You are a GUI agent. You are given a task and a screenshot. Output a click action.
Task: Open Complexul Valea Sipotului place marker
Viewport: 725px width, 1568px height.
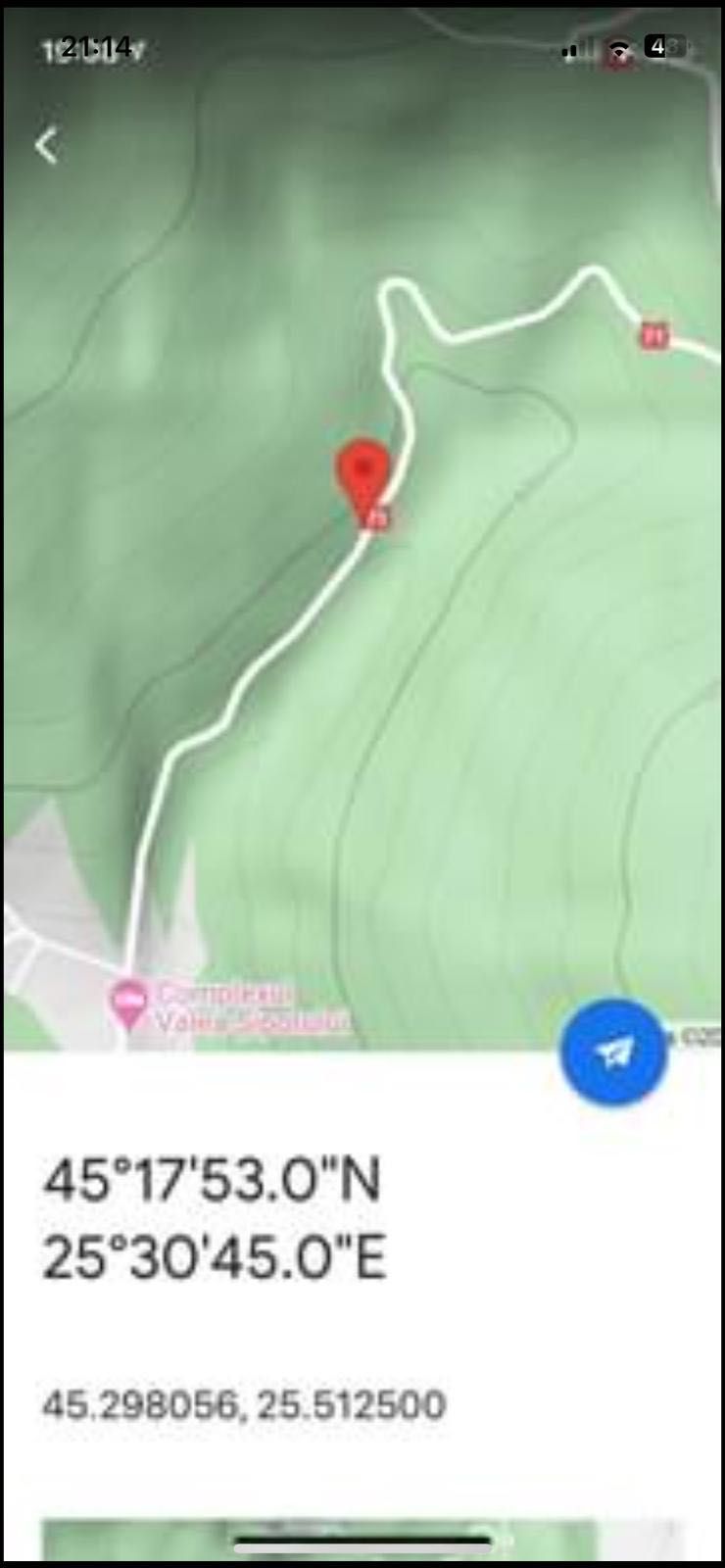pyautogui.click(x=129, y=1003)
